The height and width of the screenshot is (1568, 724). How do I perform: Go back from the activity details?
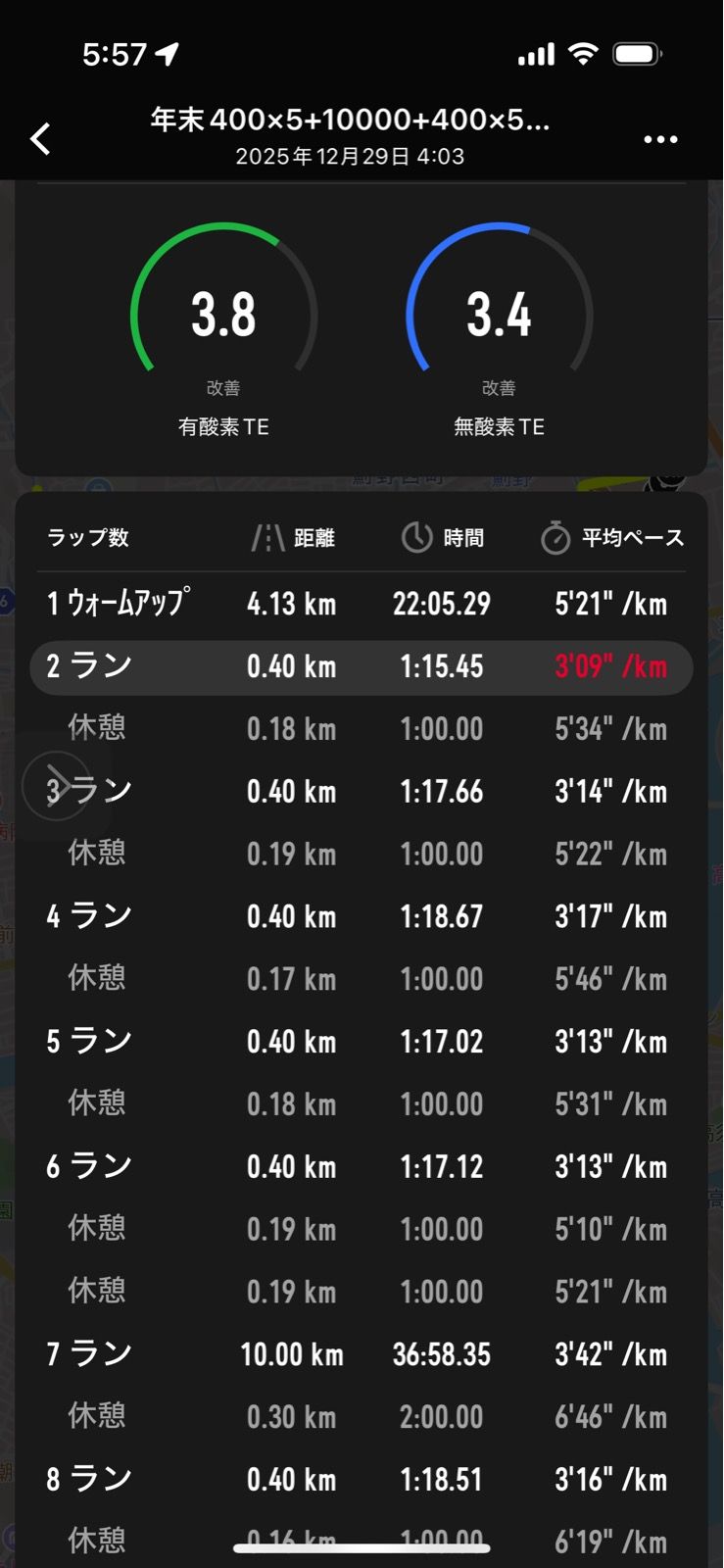pyautogui.click(x=40, y=139)
